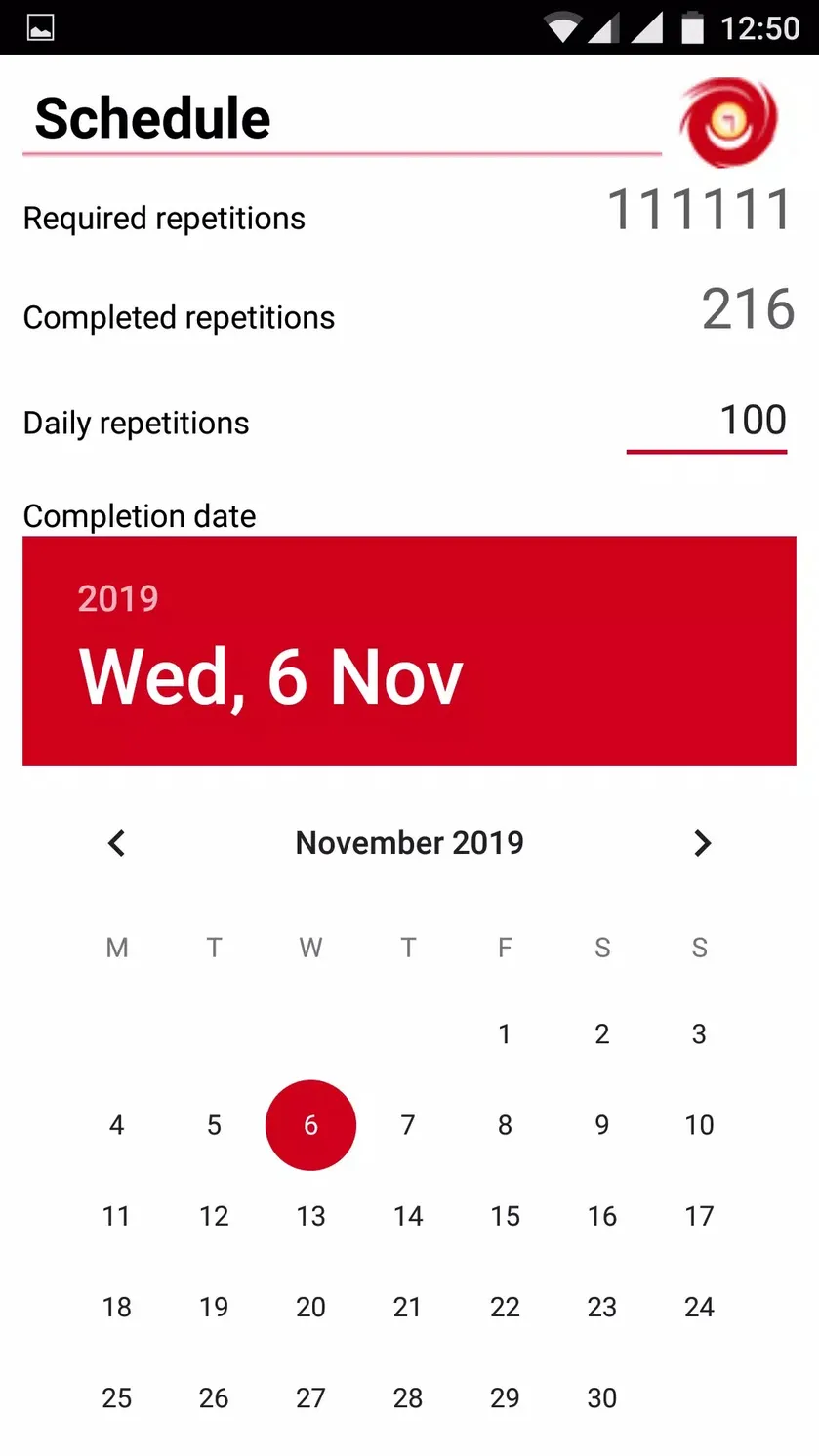The height and width of the screenshot is (1456, 819).
Task: Choose November 10 on the calendar
Action: (x=699, y=1125)
